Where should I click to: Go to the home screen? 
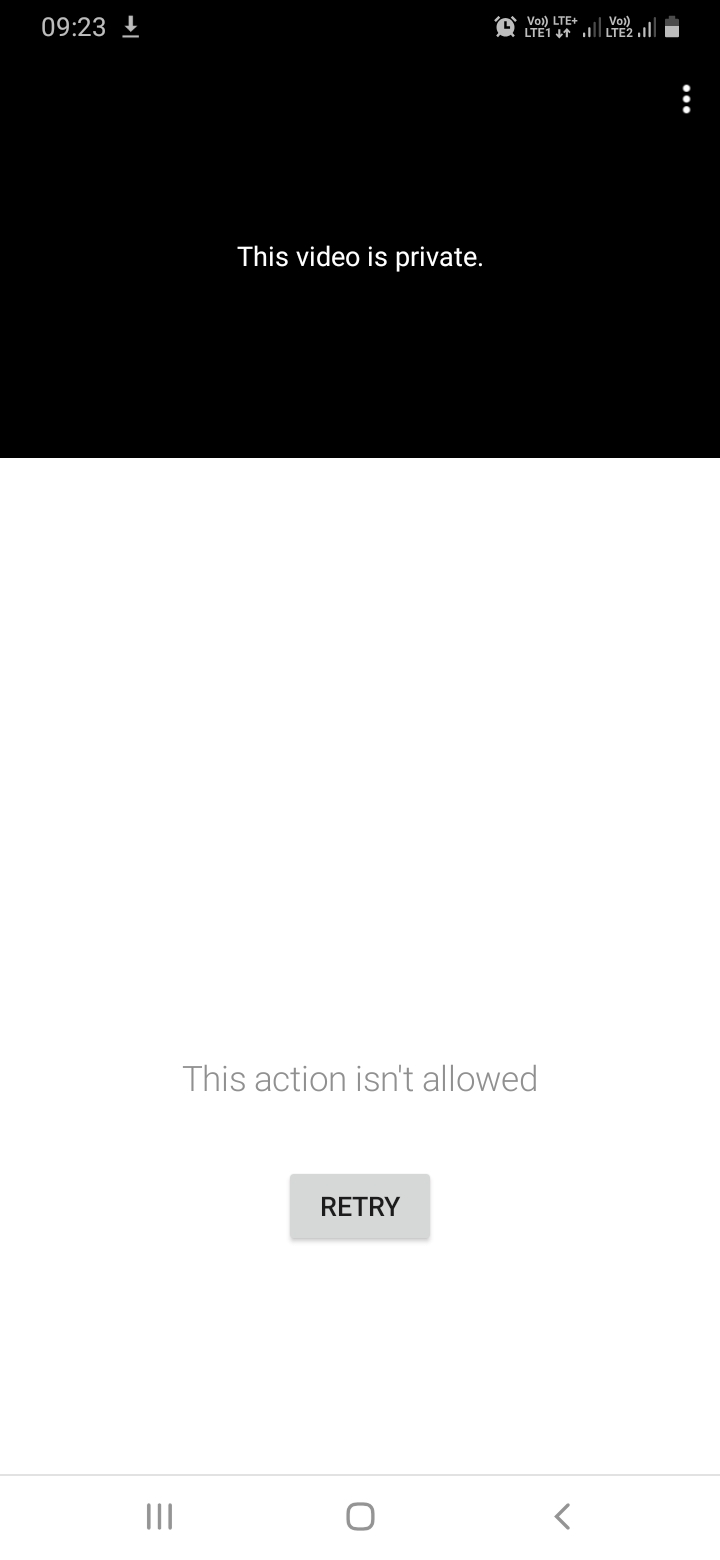pos(360,1516)
